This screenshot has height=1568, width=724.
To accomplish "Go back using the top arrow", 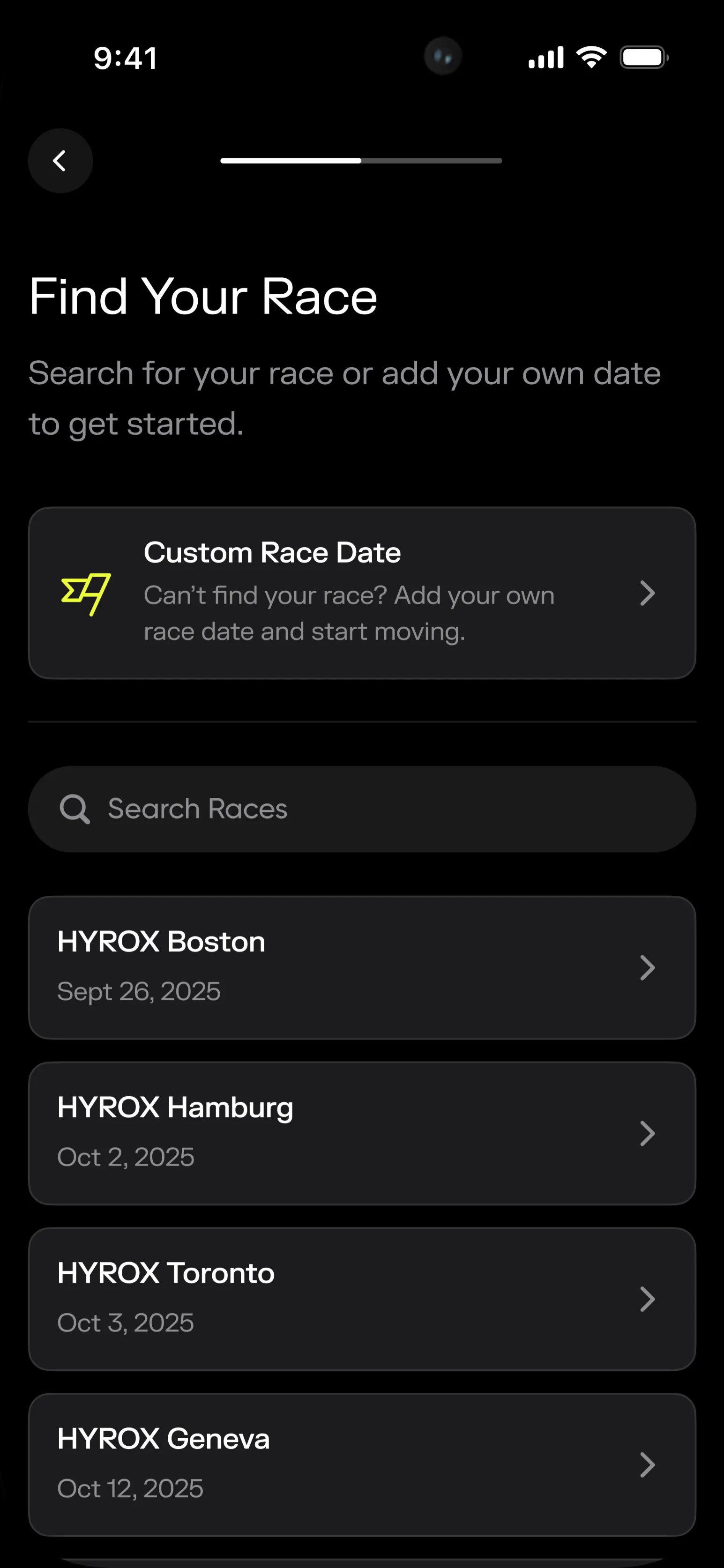I will [60, 161].
